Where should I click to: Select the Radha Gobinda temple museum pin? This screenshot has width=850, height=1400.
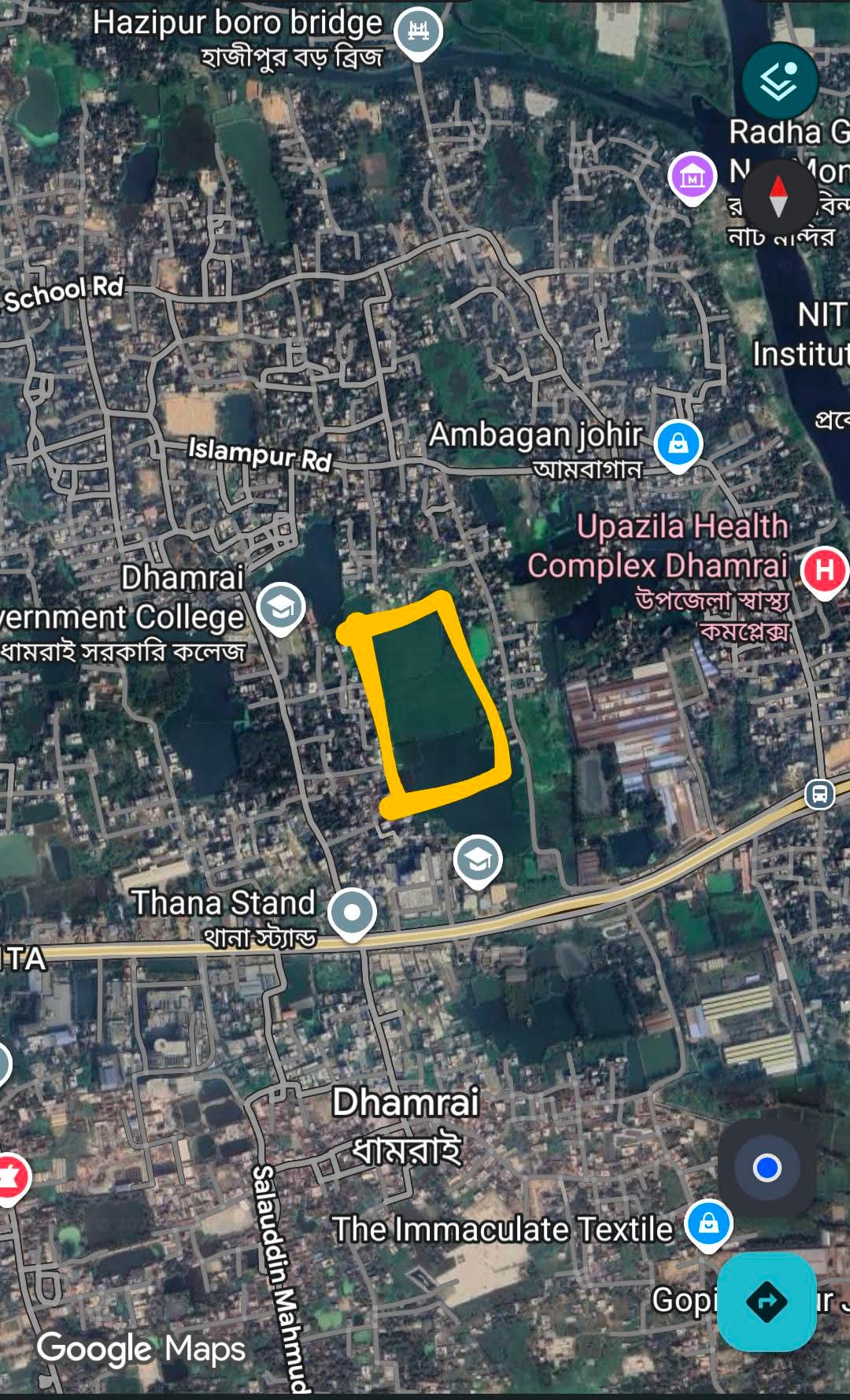[x=692, y=176]
